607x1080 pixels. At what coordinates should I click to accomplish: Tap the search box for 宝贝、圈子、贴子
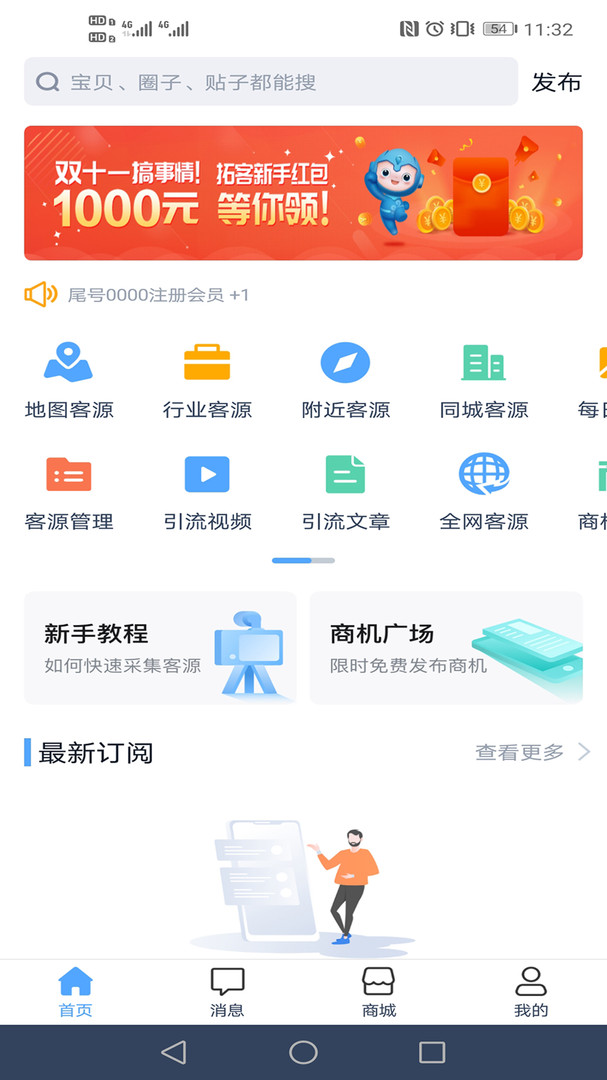(270, 82)
